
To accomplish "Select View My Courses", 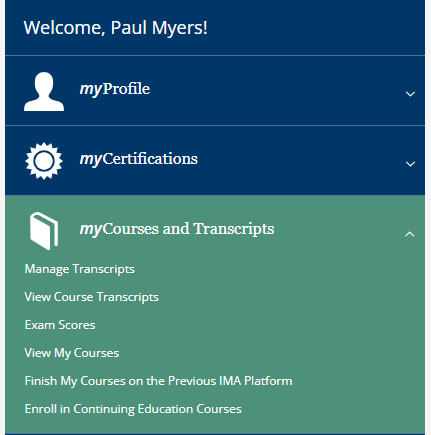I will (x=72, y=353).
